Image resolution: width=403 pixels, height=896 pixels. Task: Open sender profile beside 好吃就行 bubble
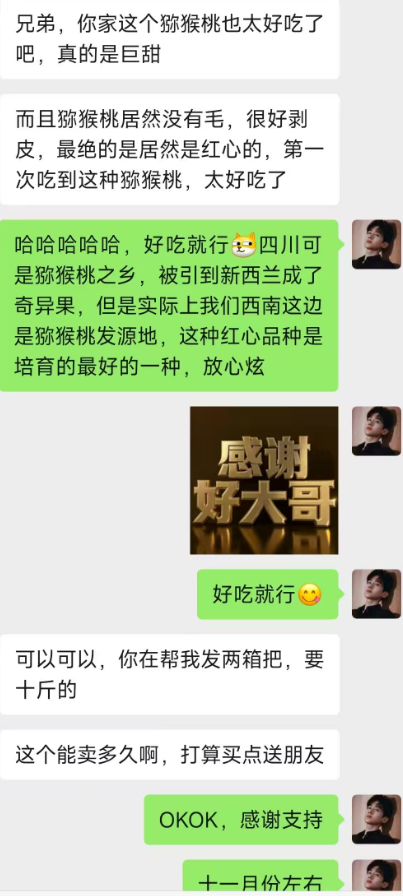(376, 594)
